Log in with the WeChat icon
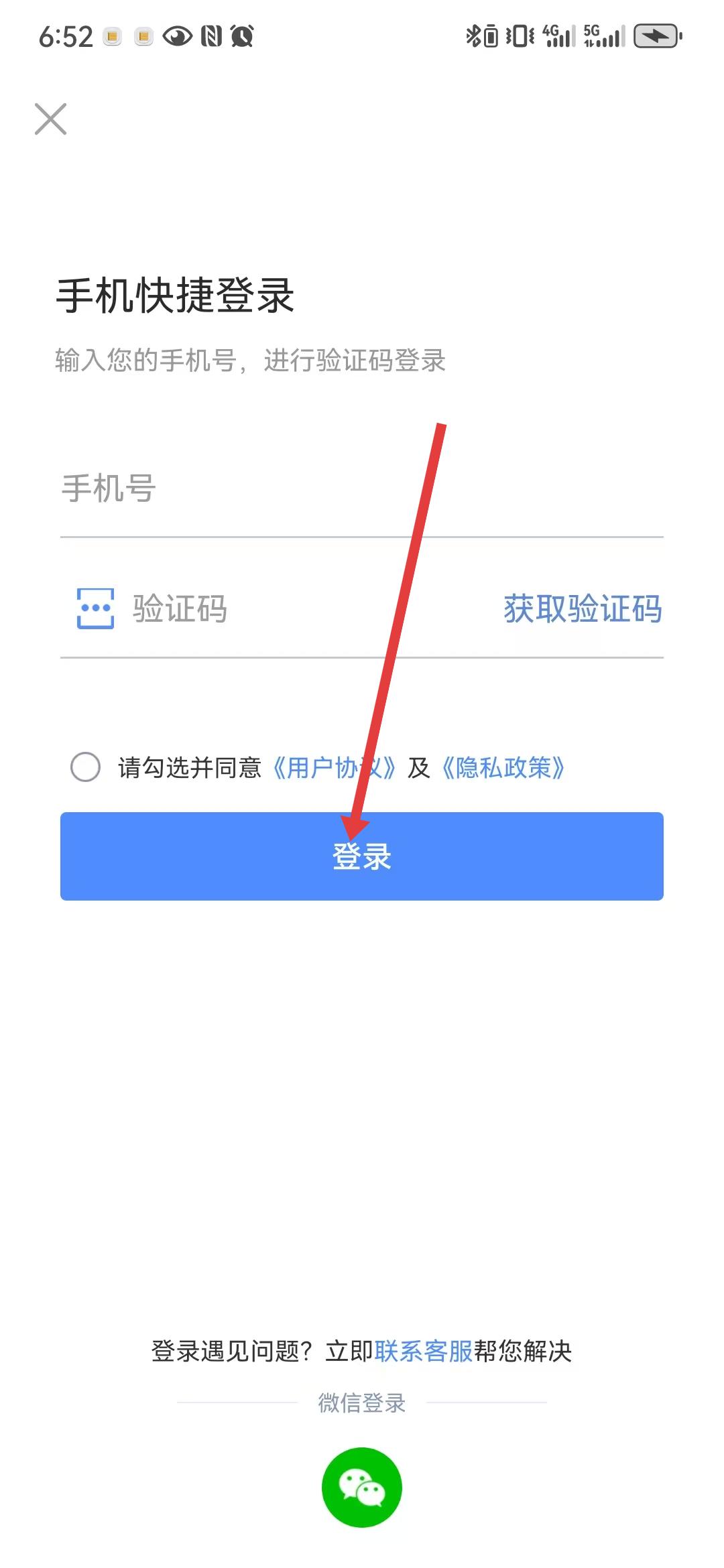 coord(362,1487)
